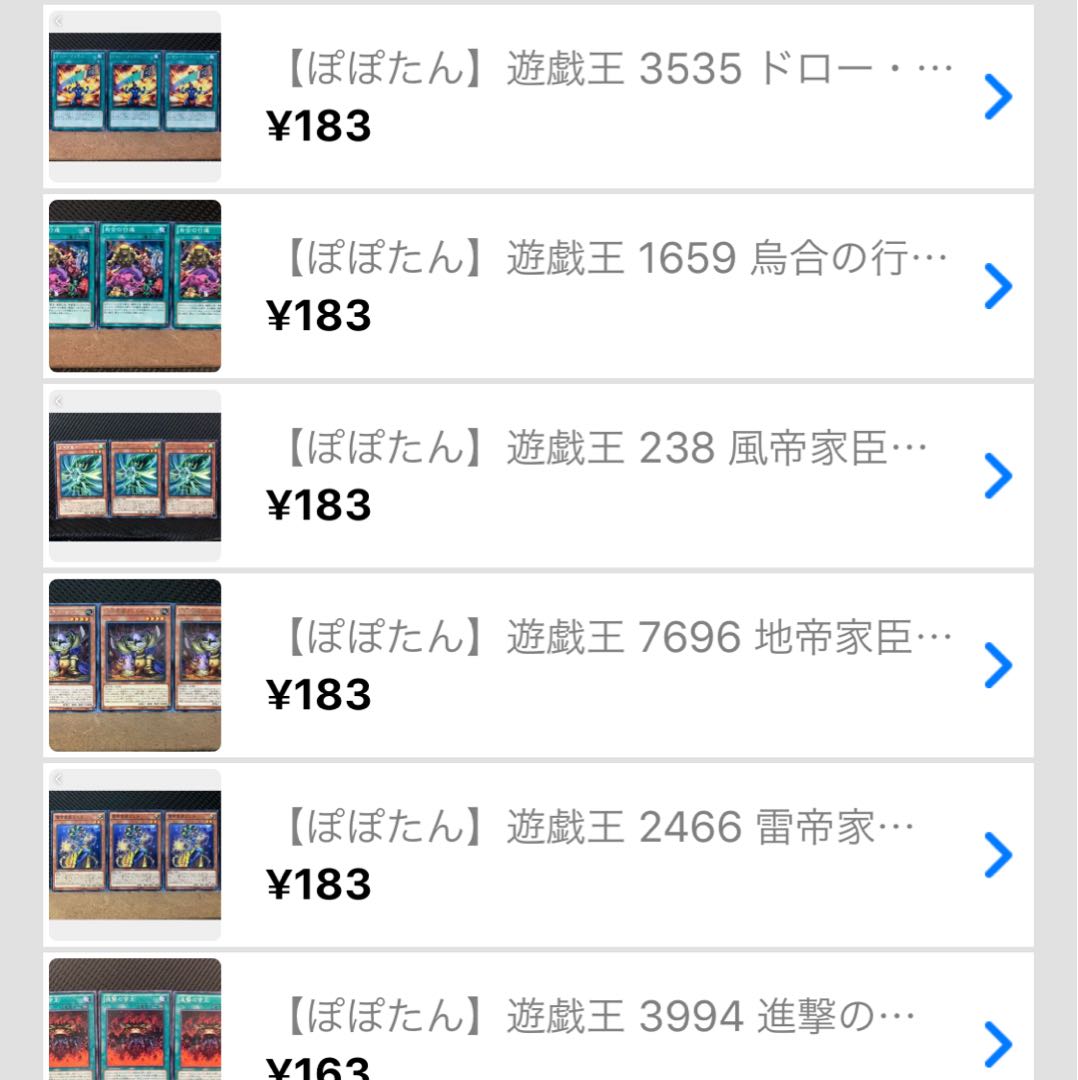View the 烏合の行 three-card thumbnail image
This screenshot has height=1080, width=1078.
(x=135, y=284)
